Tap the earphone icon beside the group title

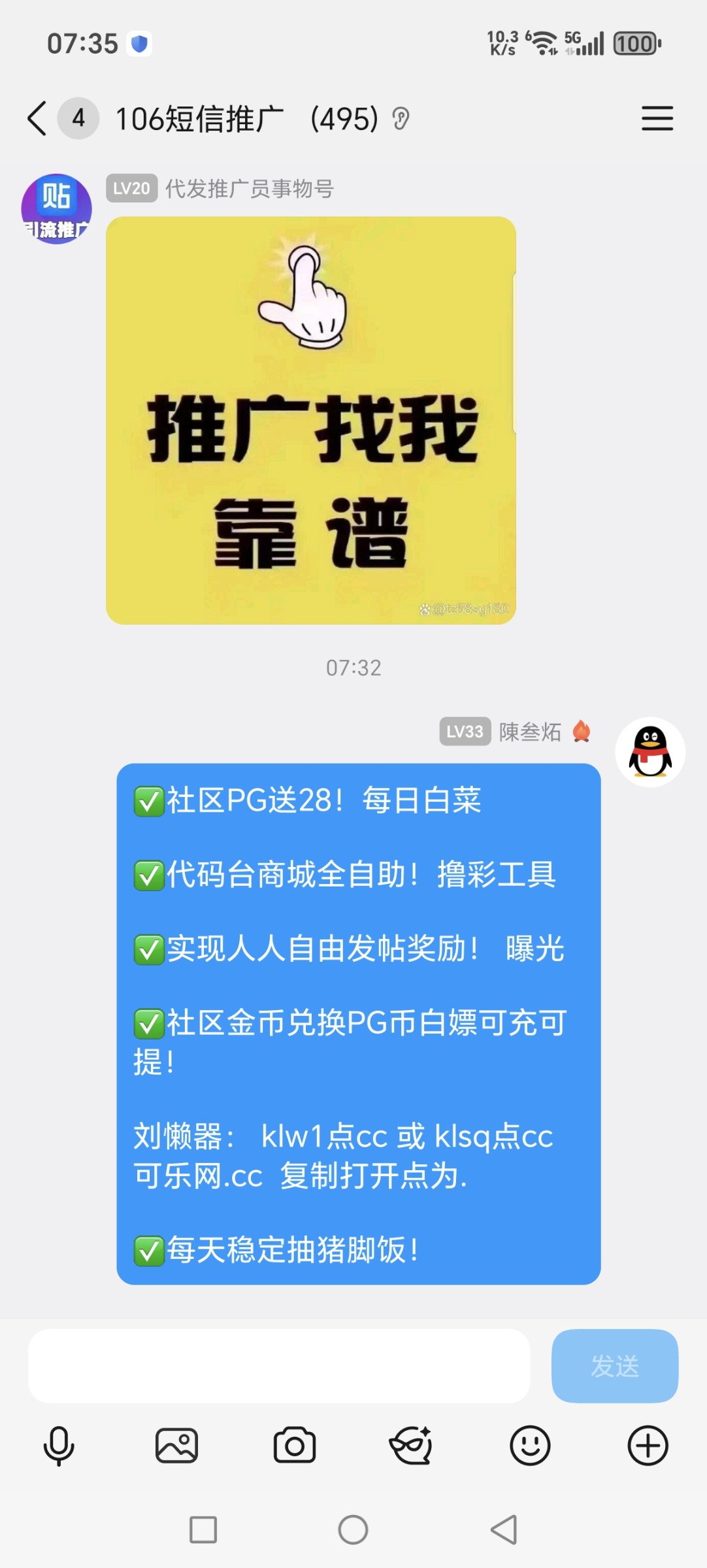coord(401,118)
